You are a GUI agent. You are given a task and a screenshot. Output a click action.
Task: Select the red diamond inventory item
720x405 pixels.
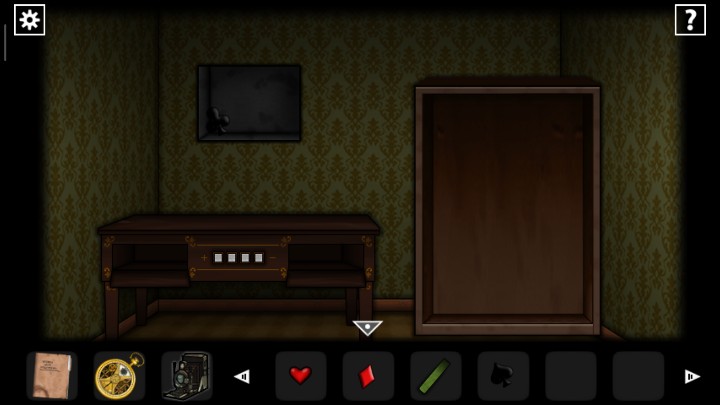coord(367,376)
